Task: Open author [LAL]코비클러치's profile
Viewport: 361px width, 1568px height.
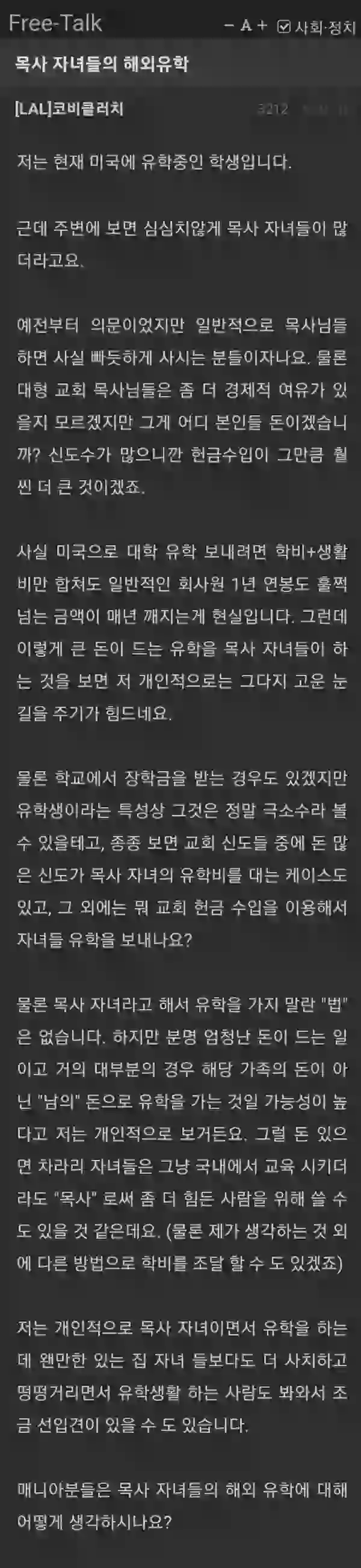Action: point(69,109)
